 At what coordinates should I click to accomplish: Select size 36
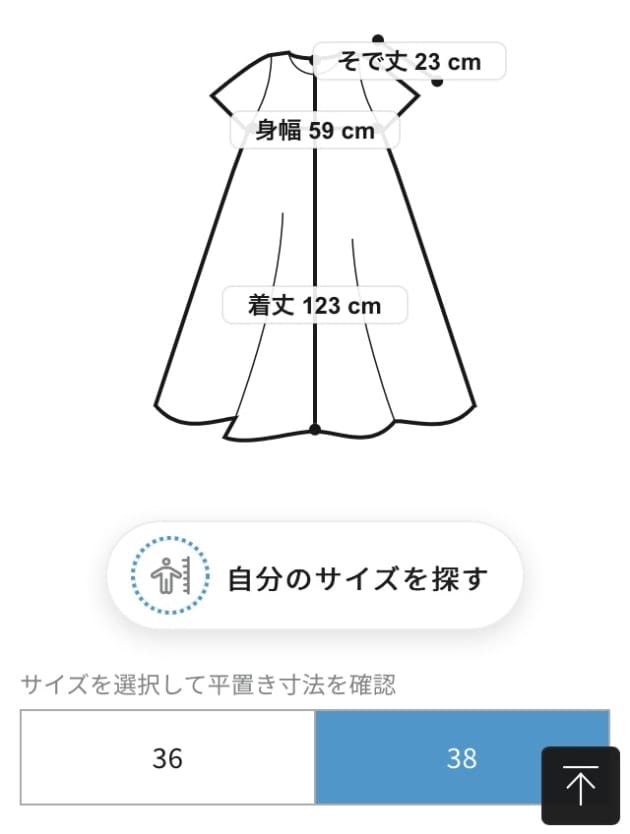(x=167, y=758)
